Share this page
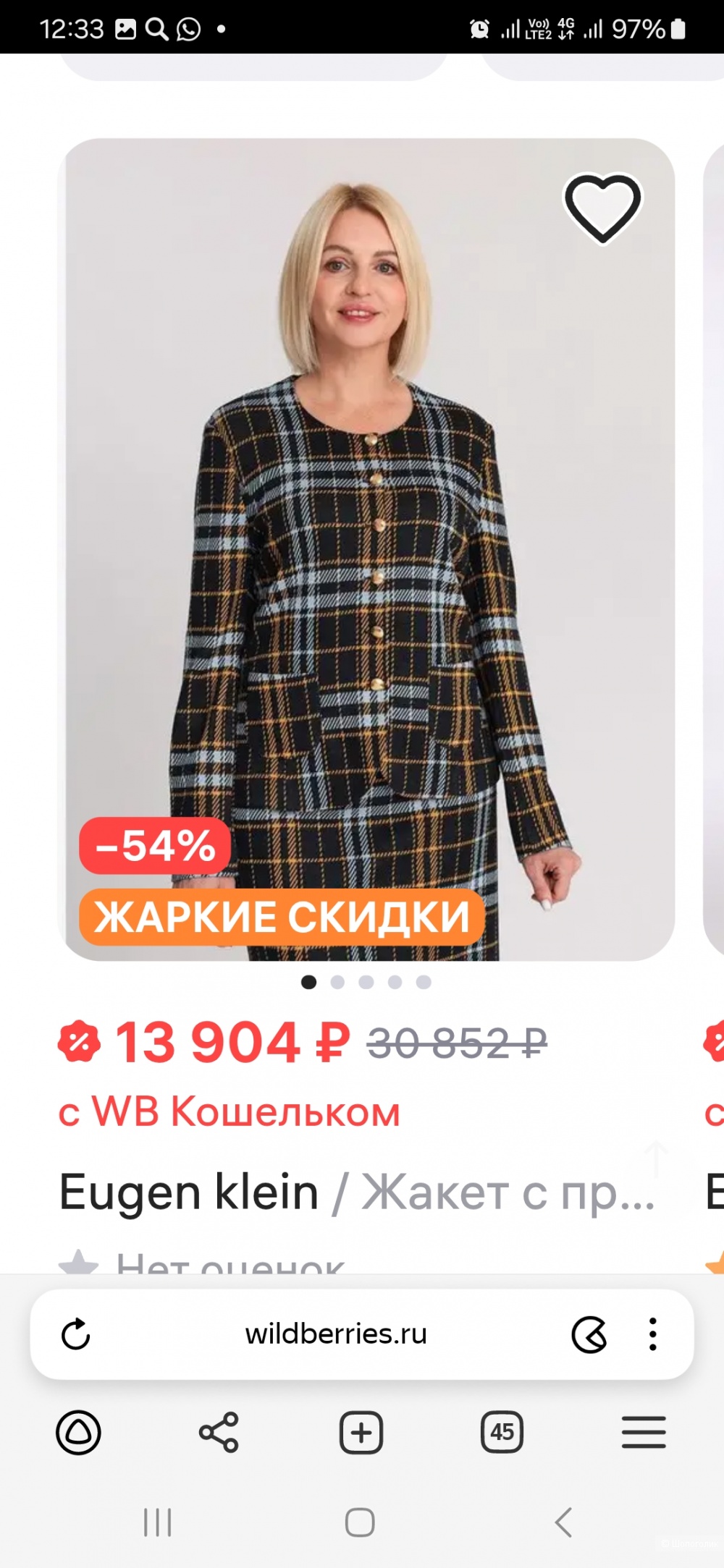Viewport: 724px width, 1568px height. tap(219, 1432)
